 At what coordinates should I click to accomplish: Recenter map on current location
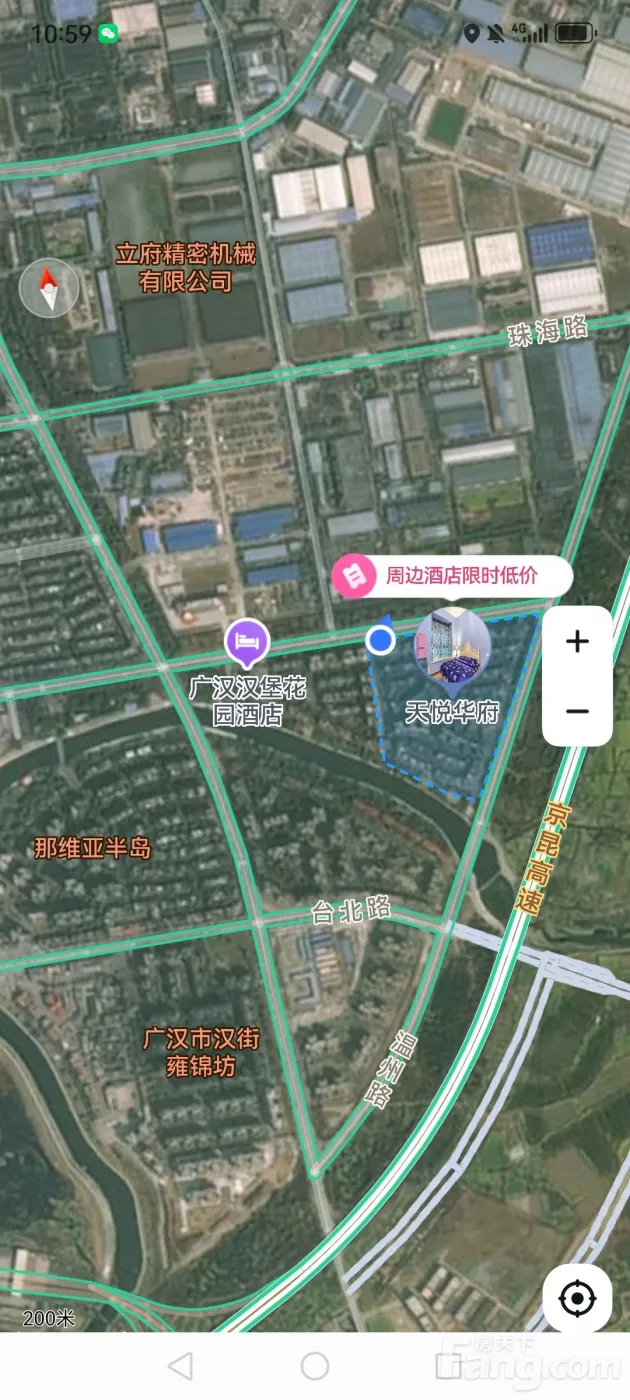(x=577, y=1299)
